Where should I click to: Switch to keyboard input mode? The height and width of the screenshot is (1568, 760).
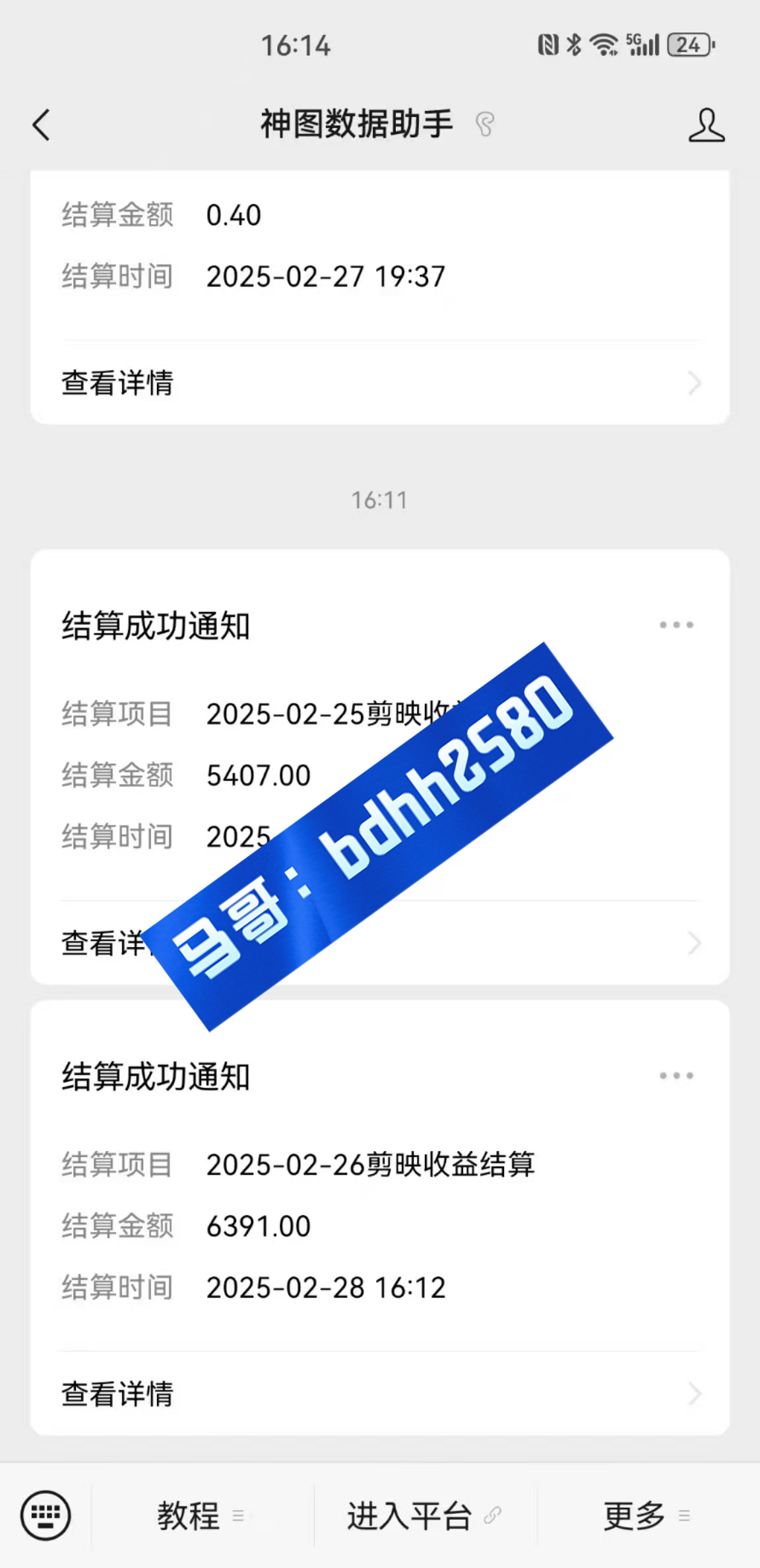point(46,1515)
